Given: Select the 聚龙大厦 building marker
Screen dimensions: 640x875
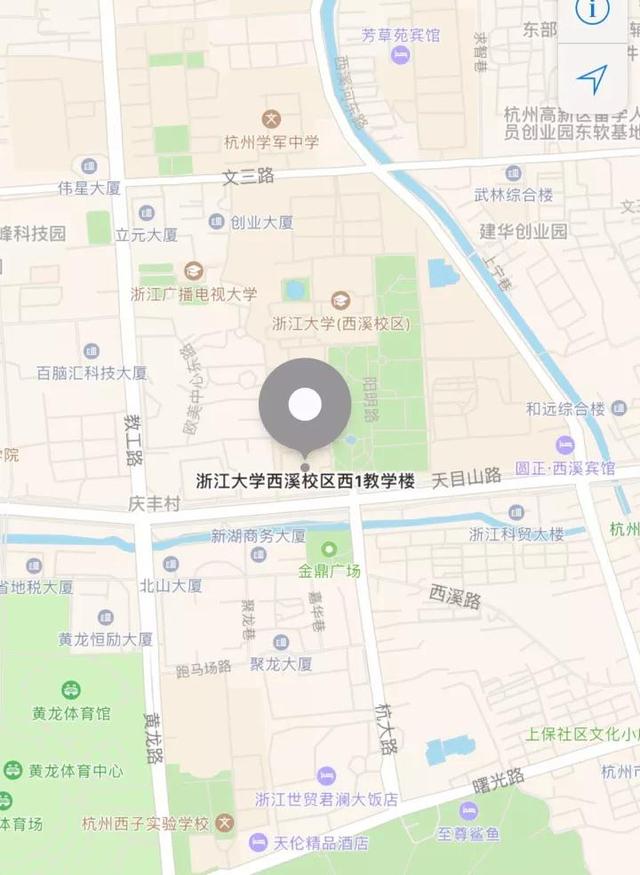Looking at the screenshot, I should [281, 642].
